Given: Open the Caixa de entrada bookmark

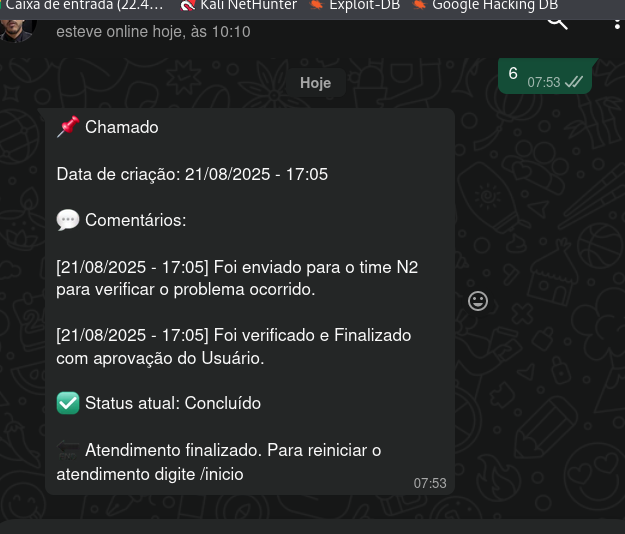Looking at the screenshot, I should 84,5.
